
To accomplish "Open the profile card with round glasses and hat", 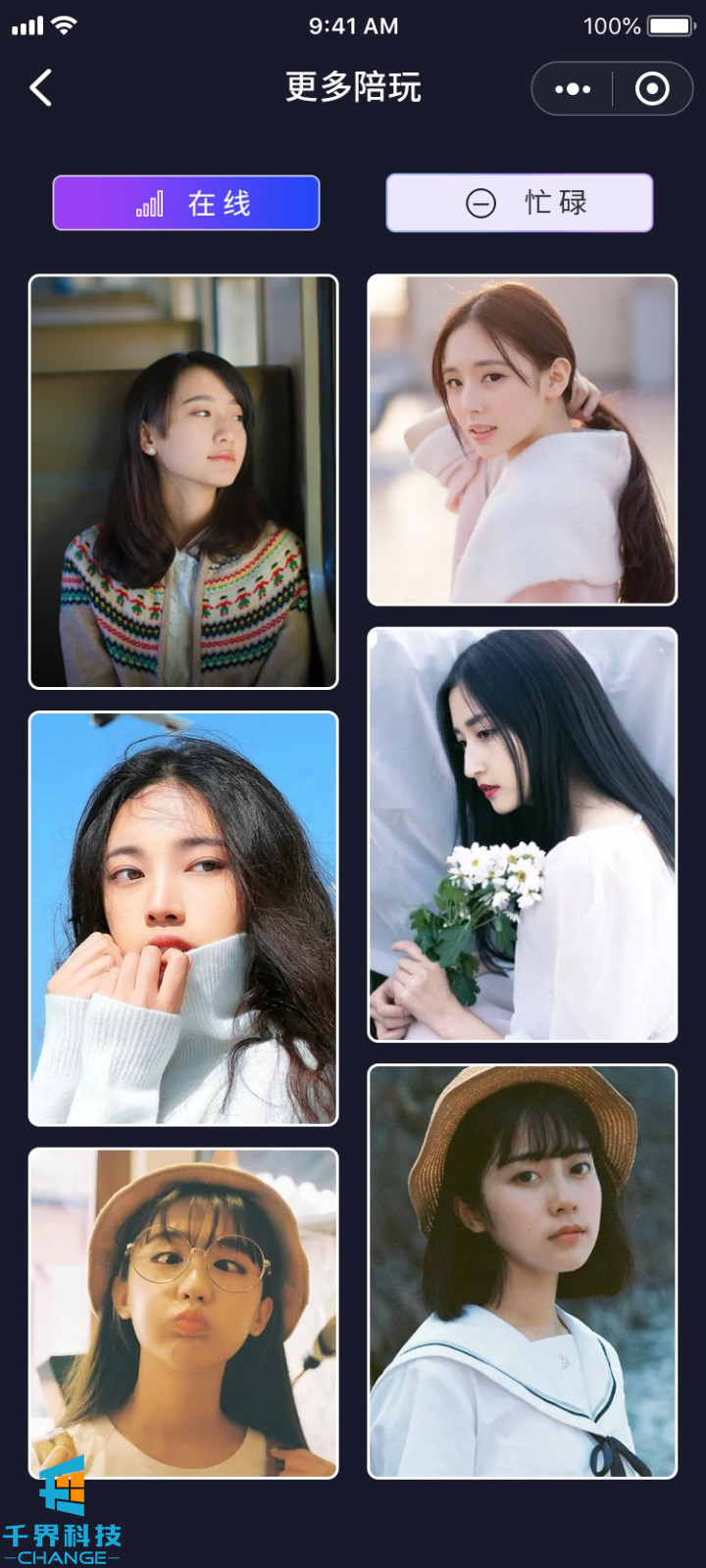I will pyautogui.click(x=183, y=1313).
